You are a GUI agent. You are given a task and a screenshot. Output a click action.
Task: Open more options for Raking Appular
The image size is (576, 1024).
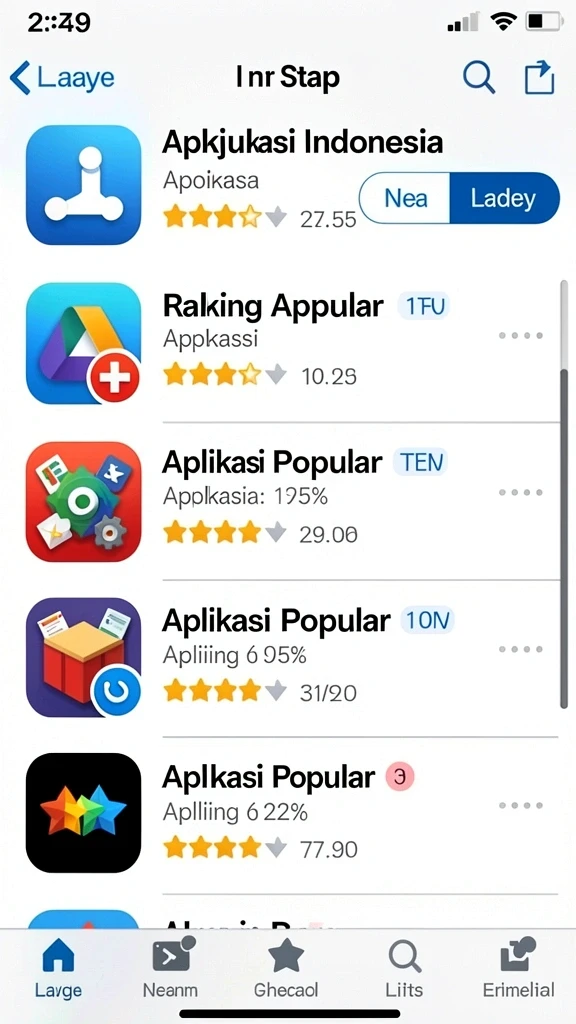520,336
